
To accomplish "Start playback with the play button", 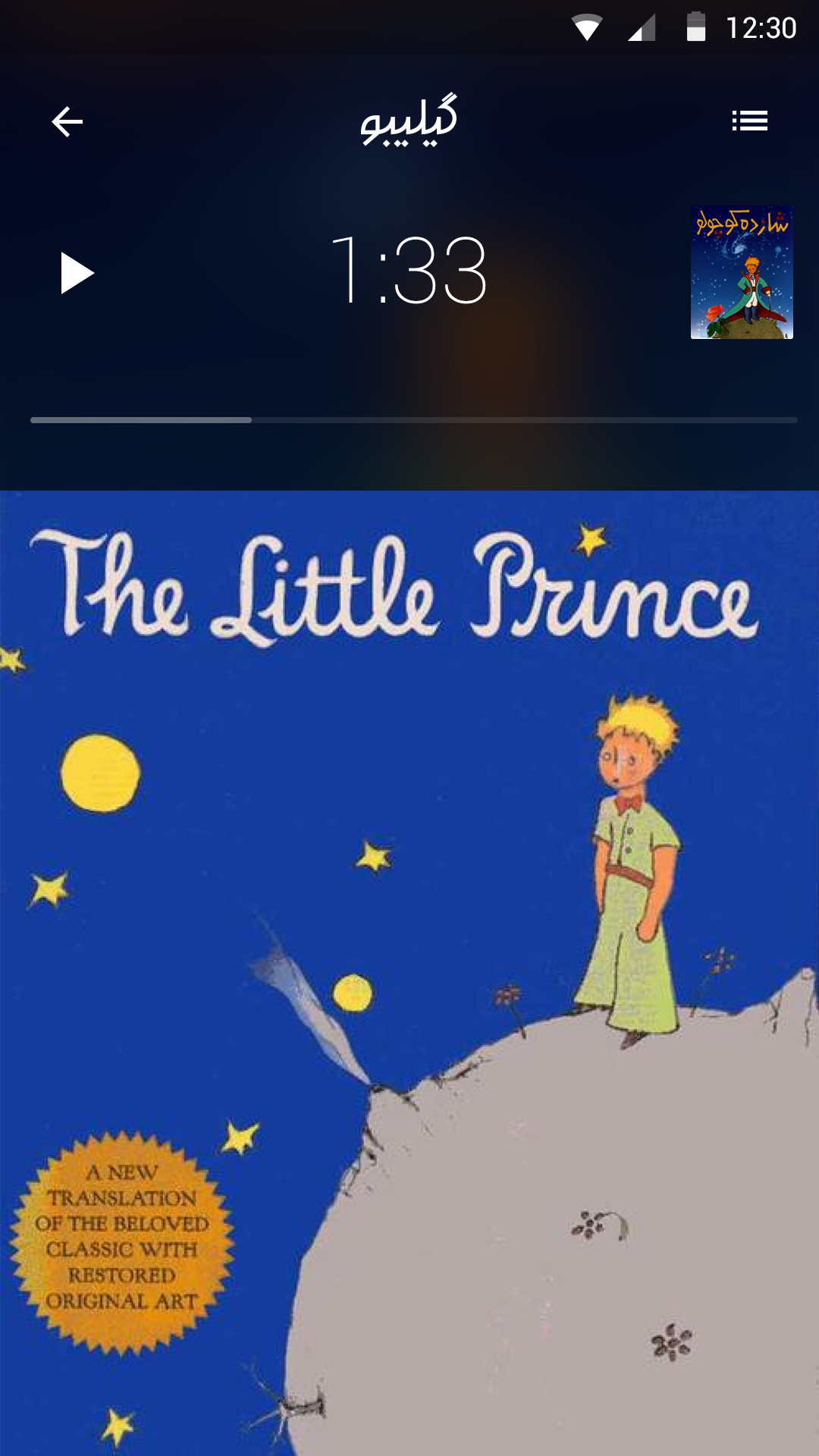I will (76, 273).
